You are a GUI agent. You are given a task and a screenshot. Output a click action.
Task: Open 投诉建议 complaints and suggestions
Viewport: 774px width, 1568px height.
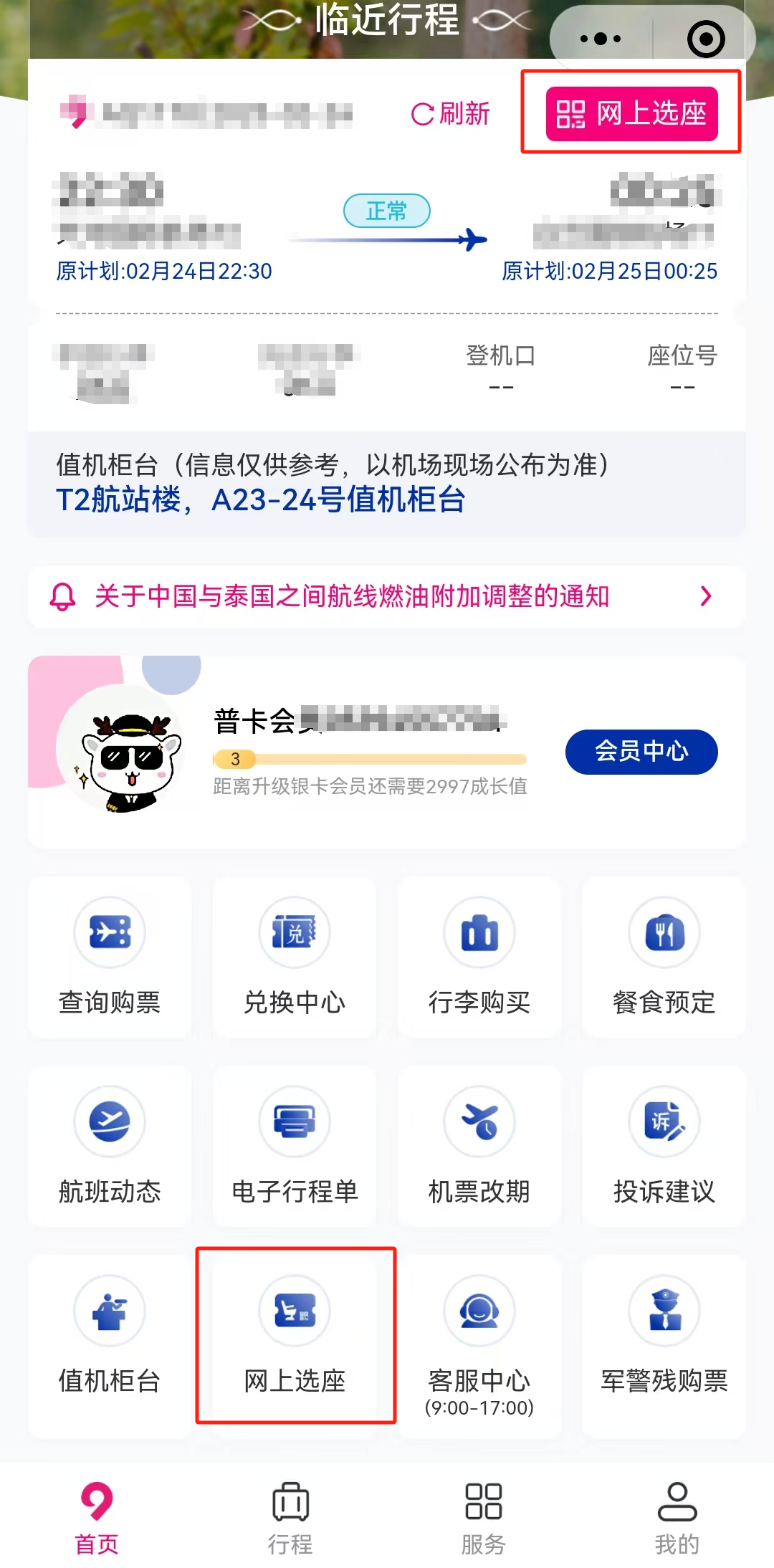664,1145
